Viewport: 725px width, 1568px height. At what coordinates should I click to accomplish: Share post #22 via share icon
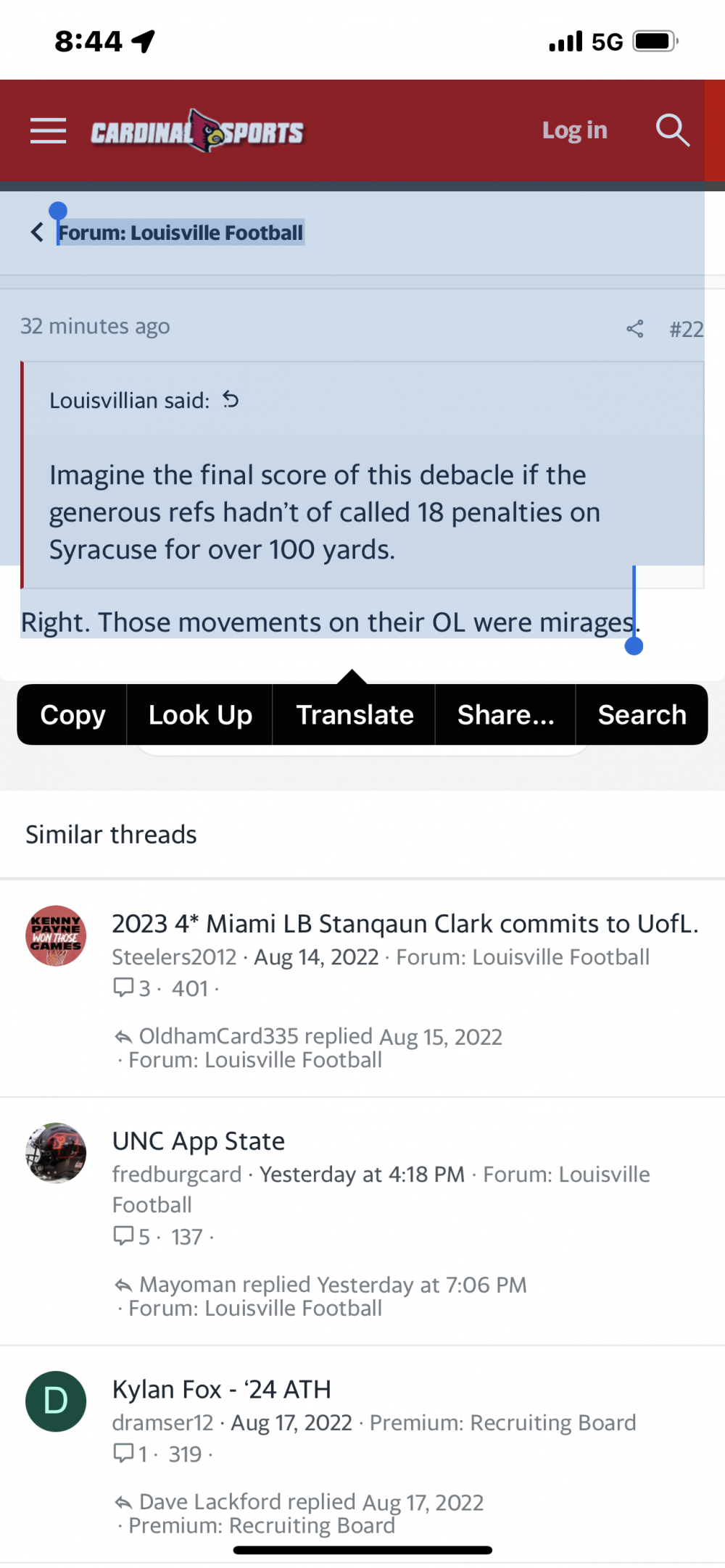[634, 329]
